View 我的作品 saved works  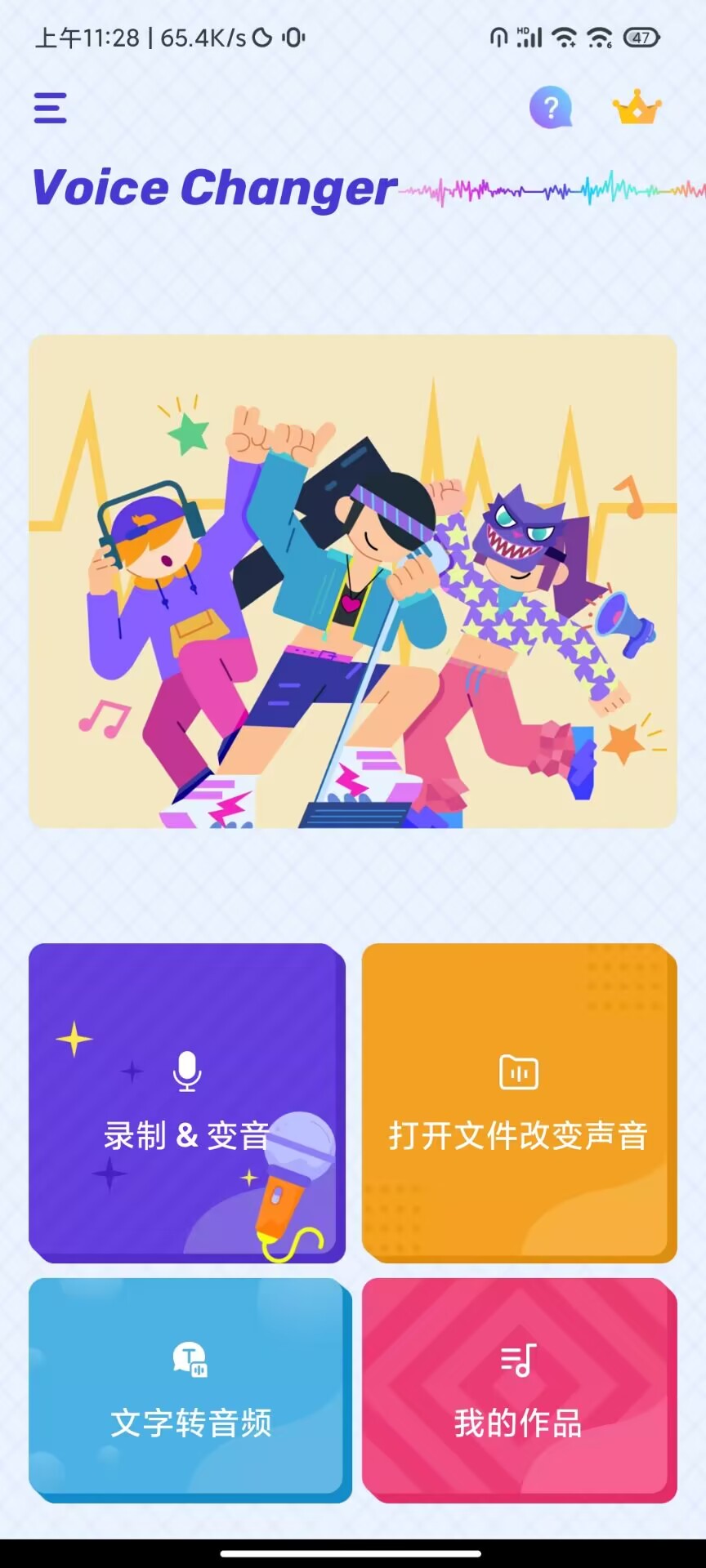point(519,1388)
